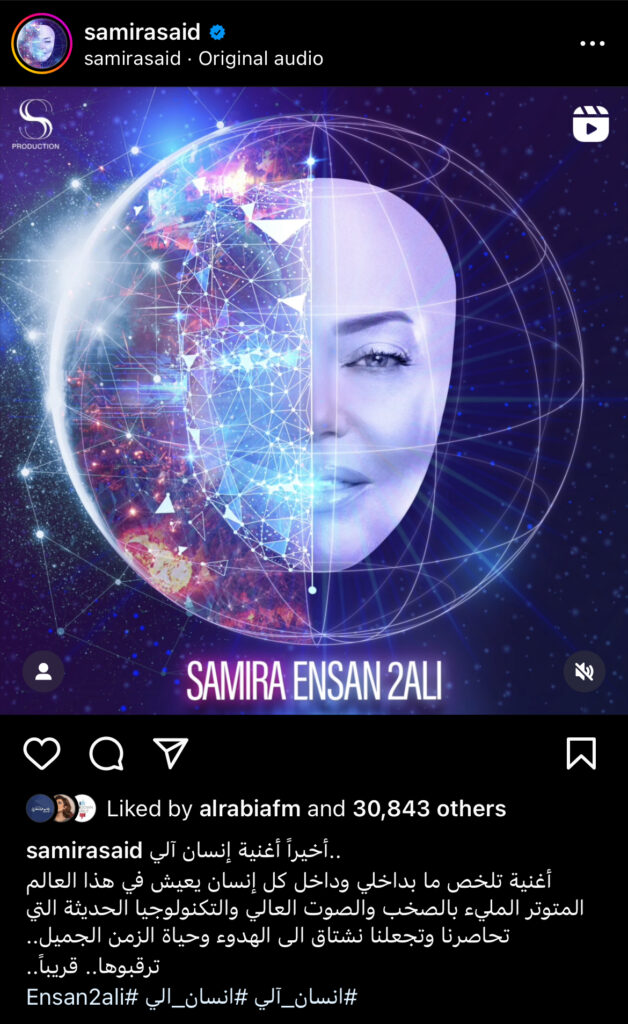Play the Samira Ensan 2ali video
Image resolution: width=628 pixels, height=1024 pixels.
(x=314, y=400)
